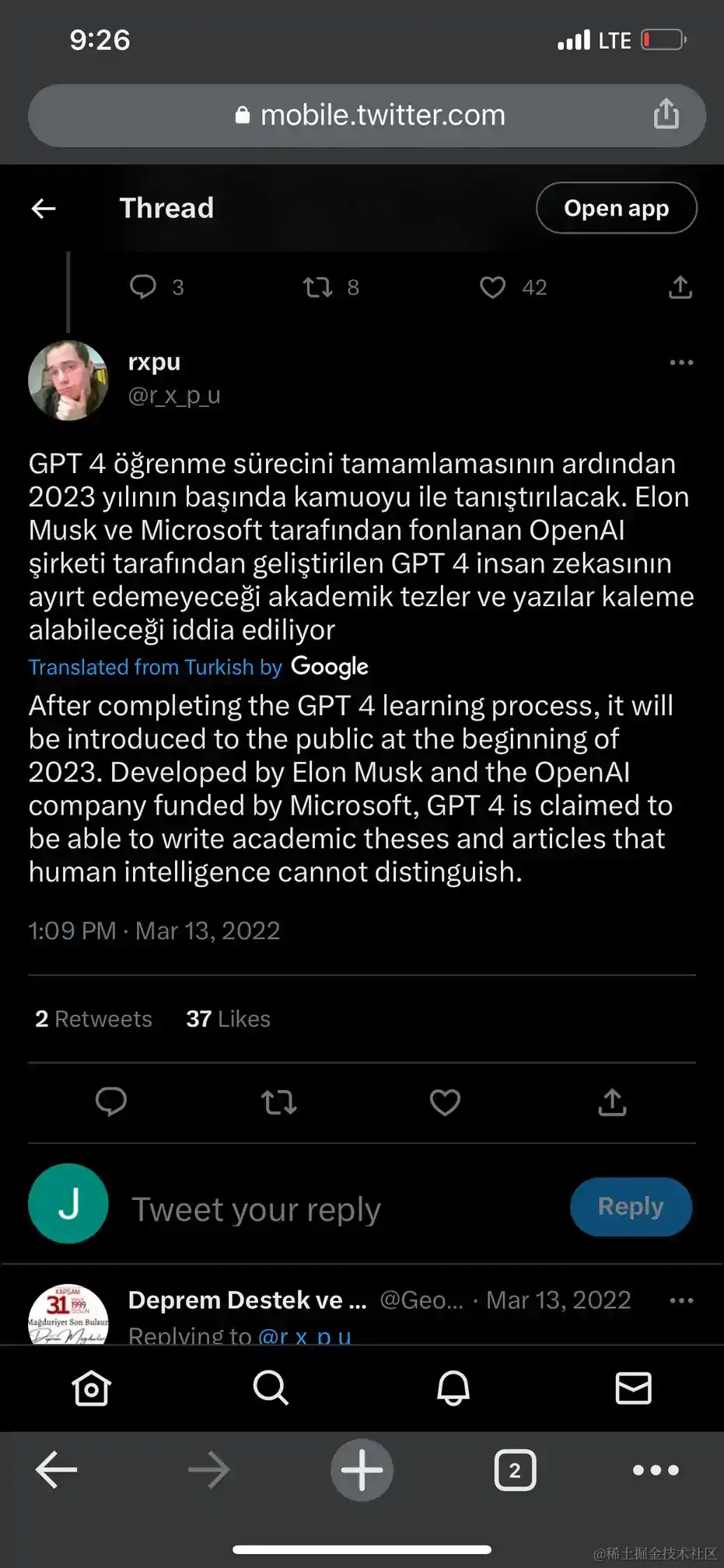Screen dimensions: 724x1568
Task: Open the notifications bell tab
Action: [453, 1387]
